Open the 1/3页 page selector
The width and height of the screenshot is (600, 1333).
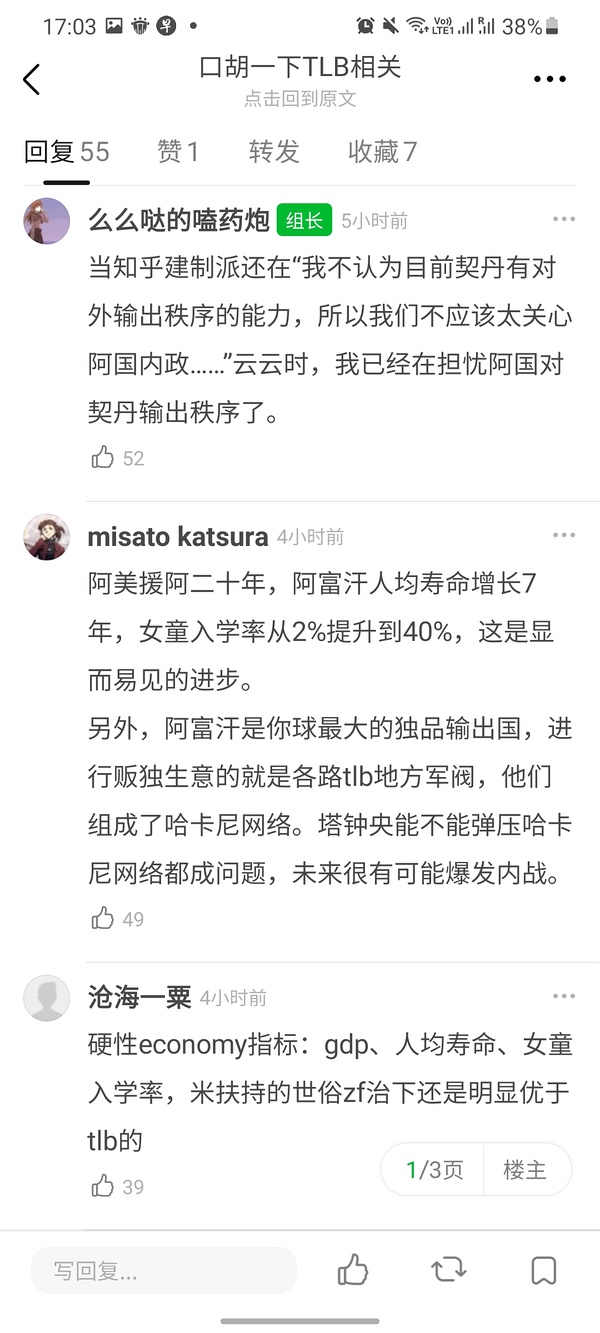pos(434,1169)
